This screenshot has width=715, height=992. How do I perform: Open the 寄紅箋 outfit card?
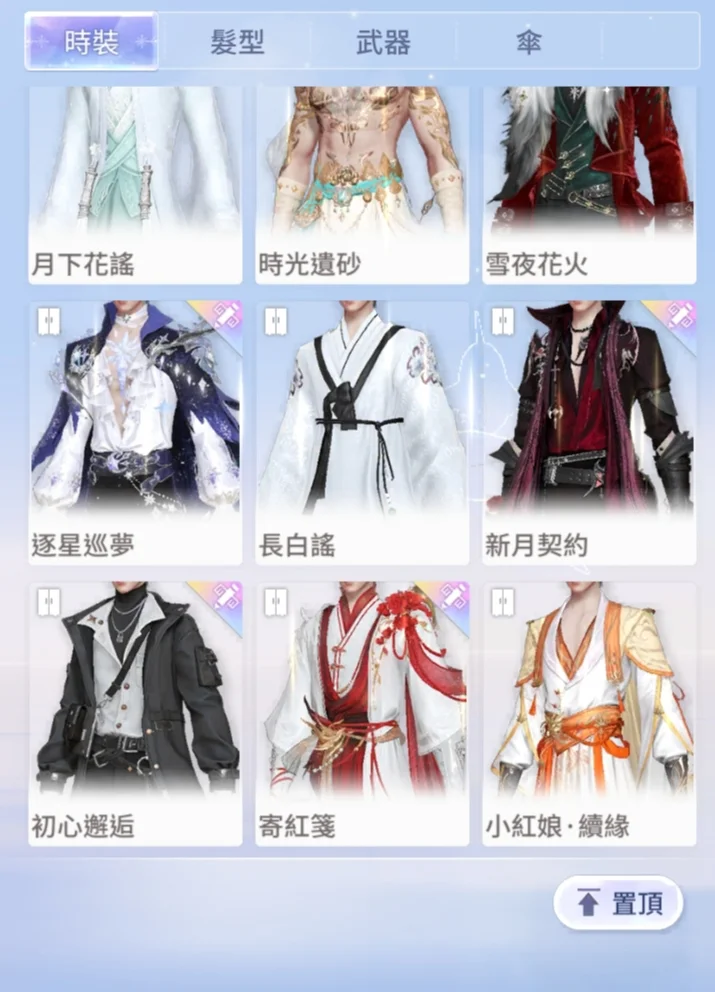tap(362, 712)
